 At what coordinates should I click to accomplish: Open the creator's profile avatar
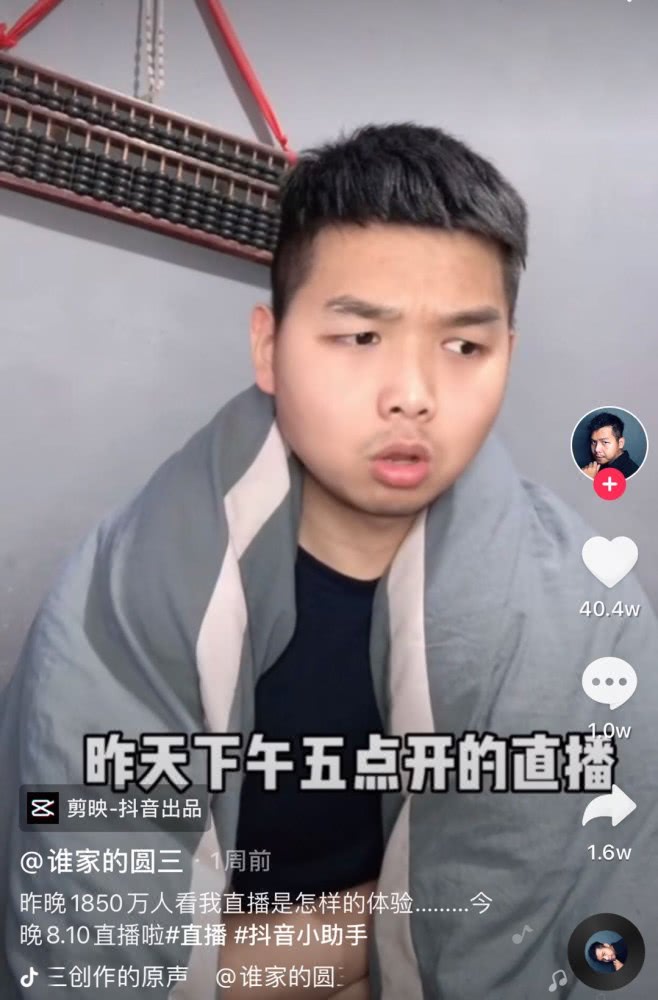pos(609,442)
